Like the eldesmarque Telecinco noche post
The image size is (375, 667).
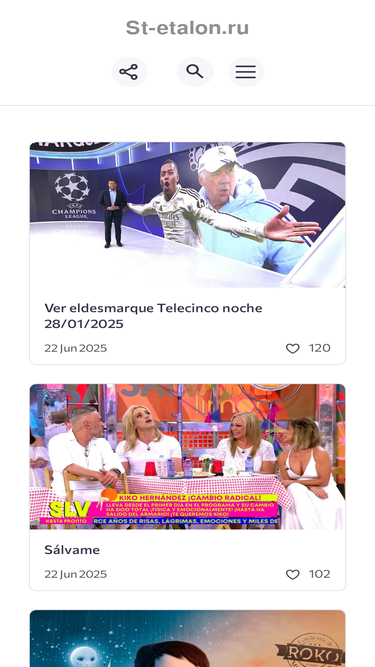tap(293, 348)
